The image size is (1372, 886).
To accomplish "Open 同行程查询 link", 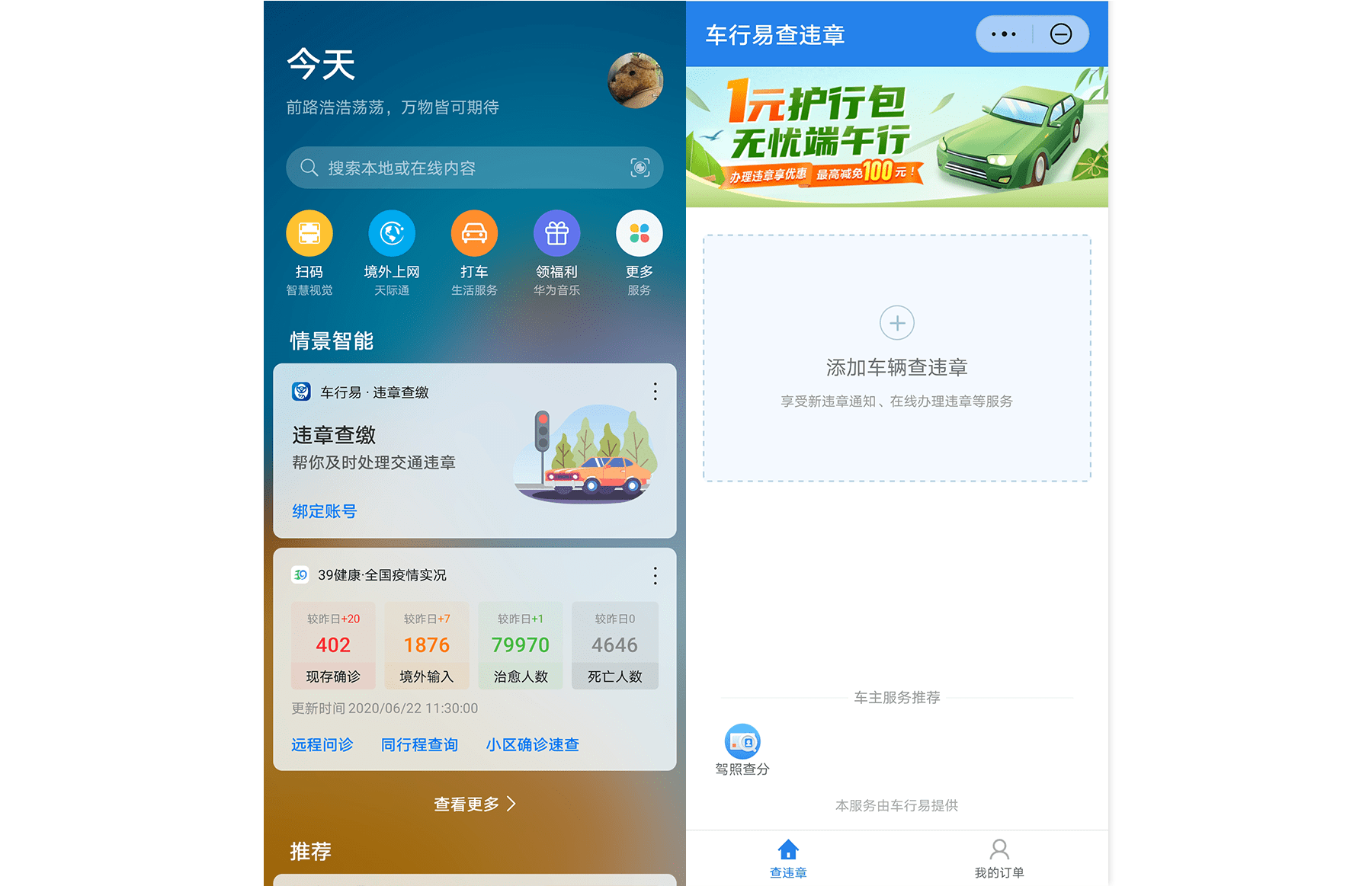I will pos(419,744).
